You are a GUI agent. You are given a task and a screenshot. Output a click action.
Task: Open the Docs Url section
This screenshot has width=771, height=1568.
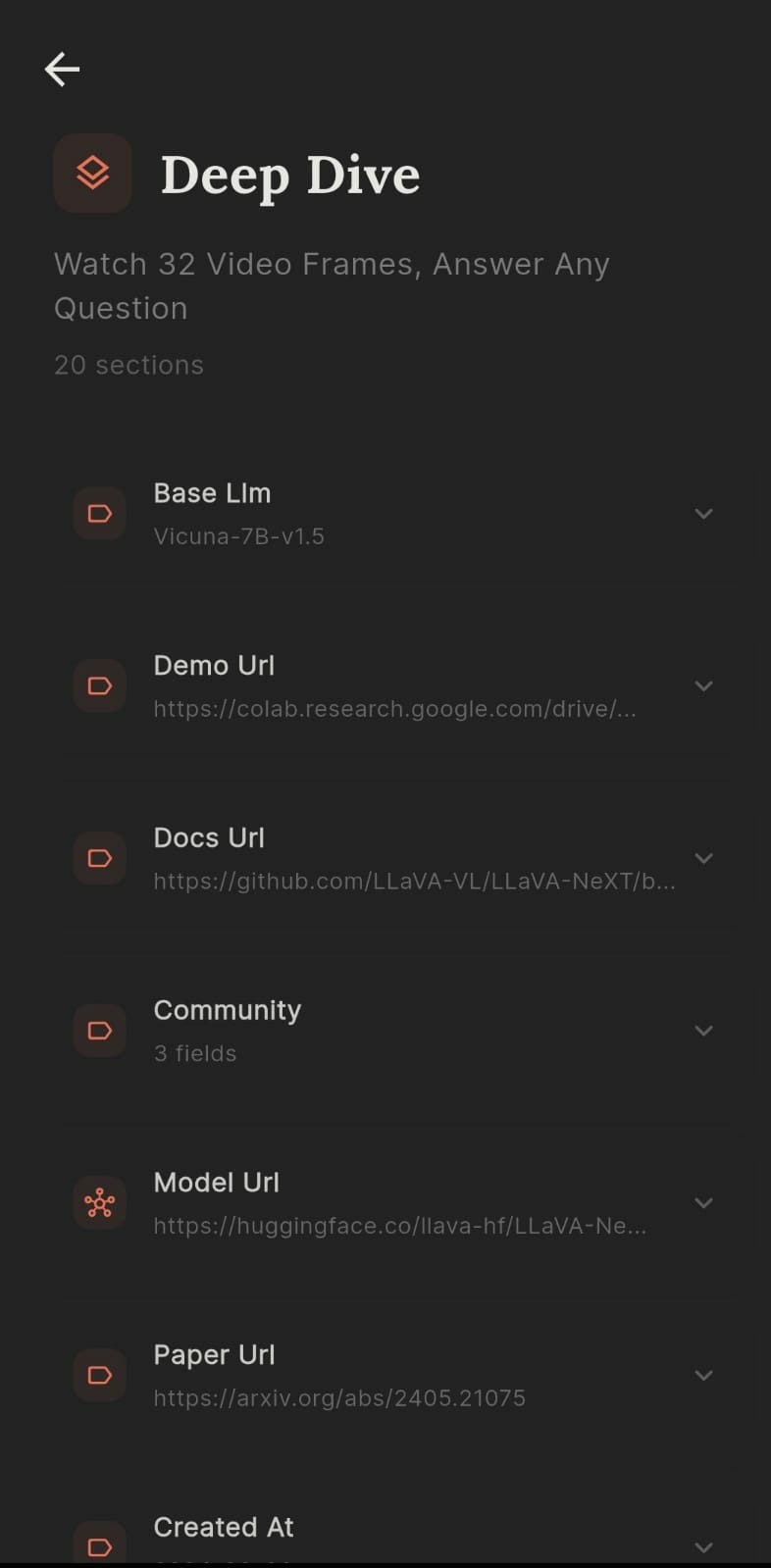702,859
